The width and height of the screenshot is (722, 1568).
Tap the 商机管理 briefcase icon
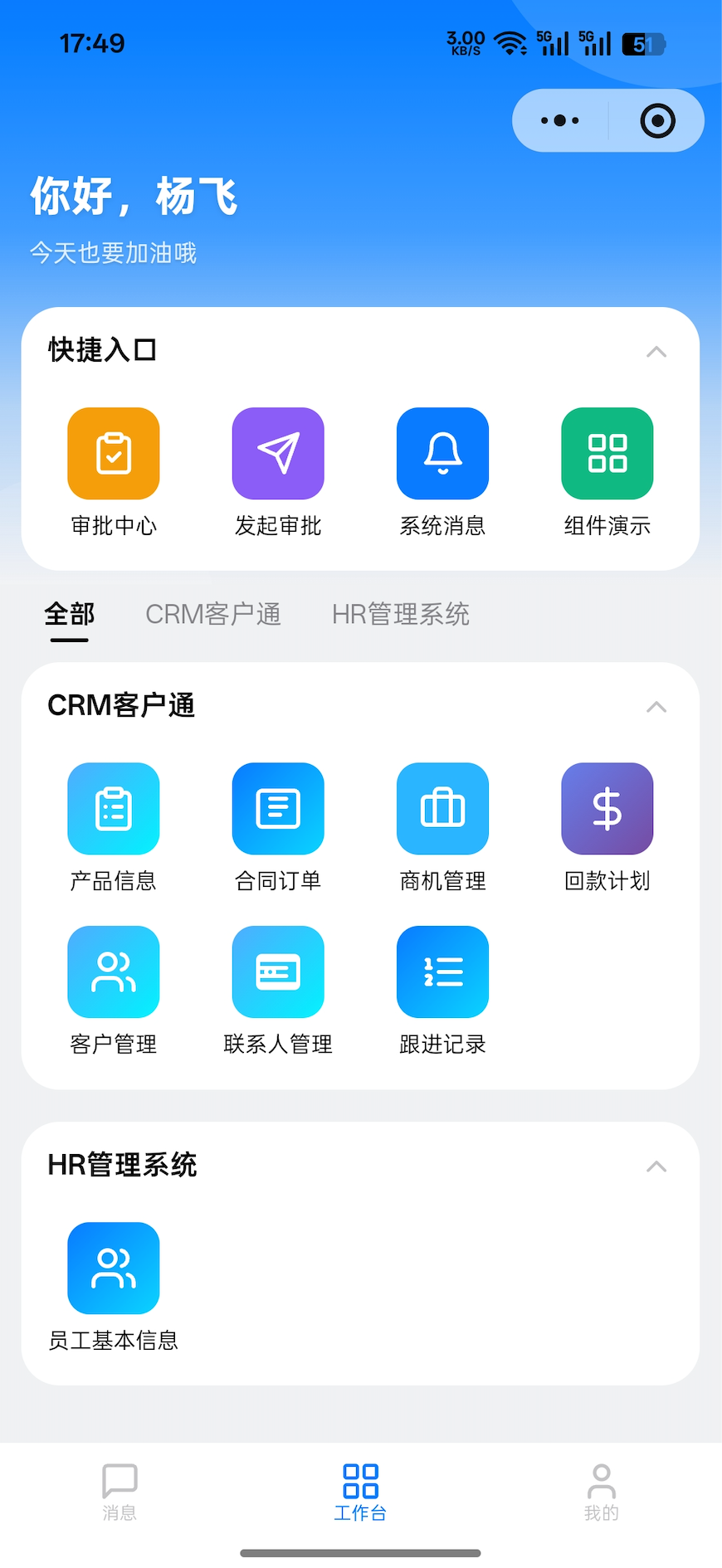coord(442,809)
